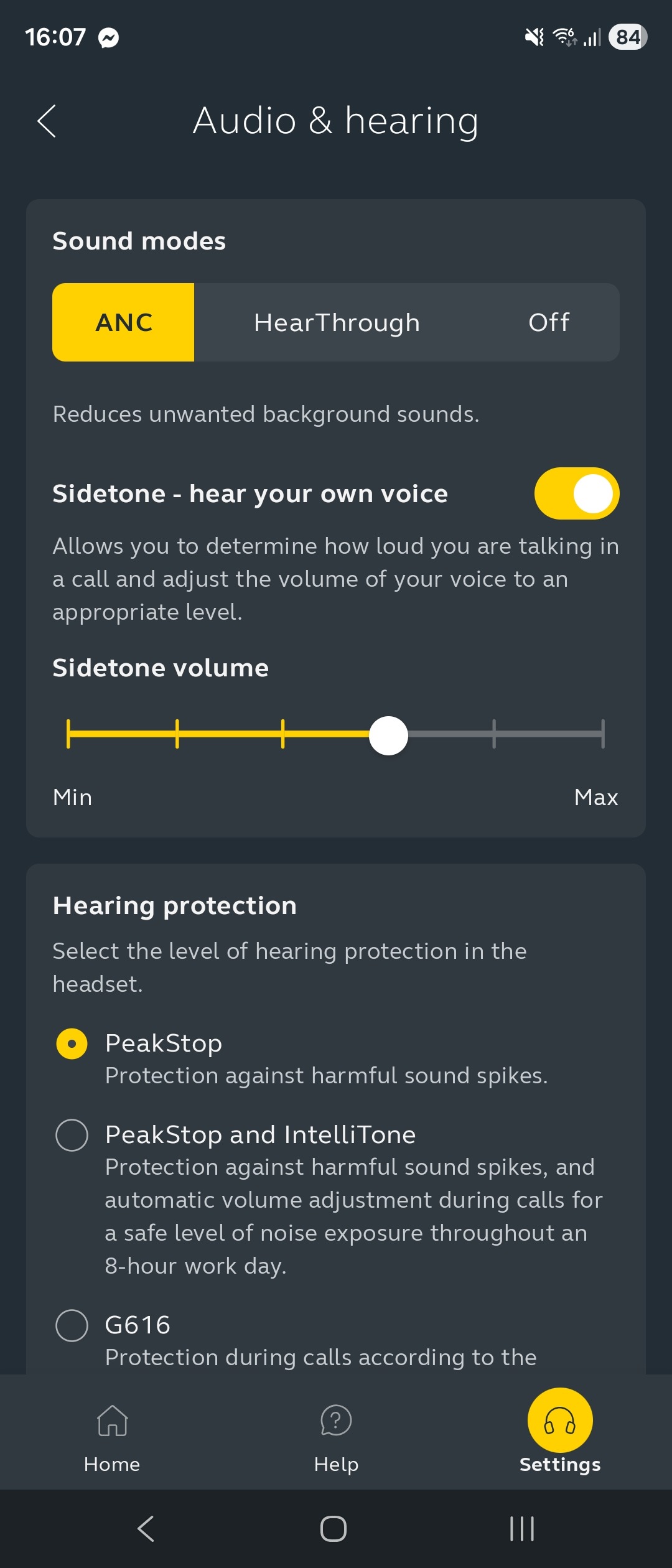The width and height of the screenshot is (672, 1568).
Task: Switch to HearThrough sound mode
Action: [337, 322]
